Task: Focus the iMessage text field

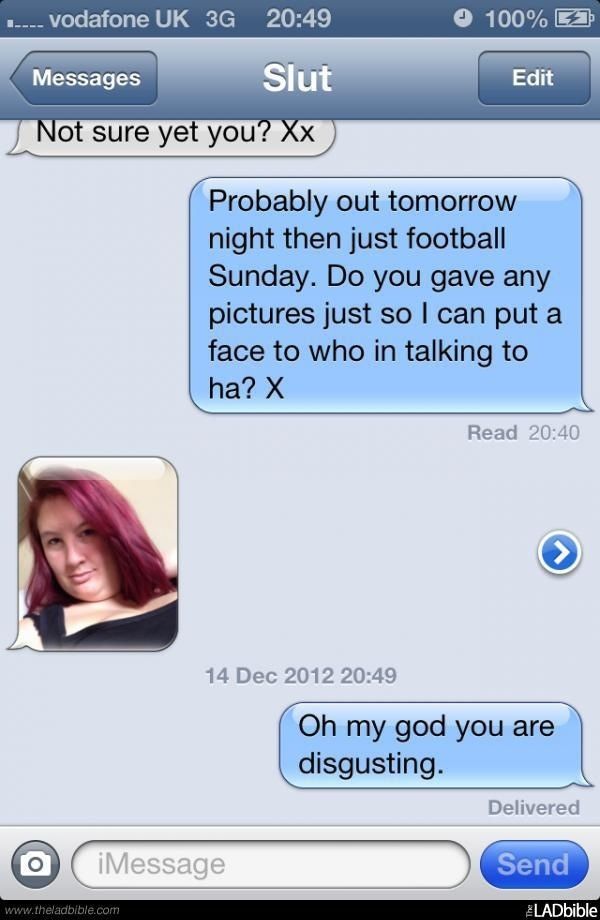Action: 270,864
